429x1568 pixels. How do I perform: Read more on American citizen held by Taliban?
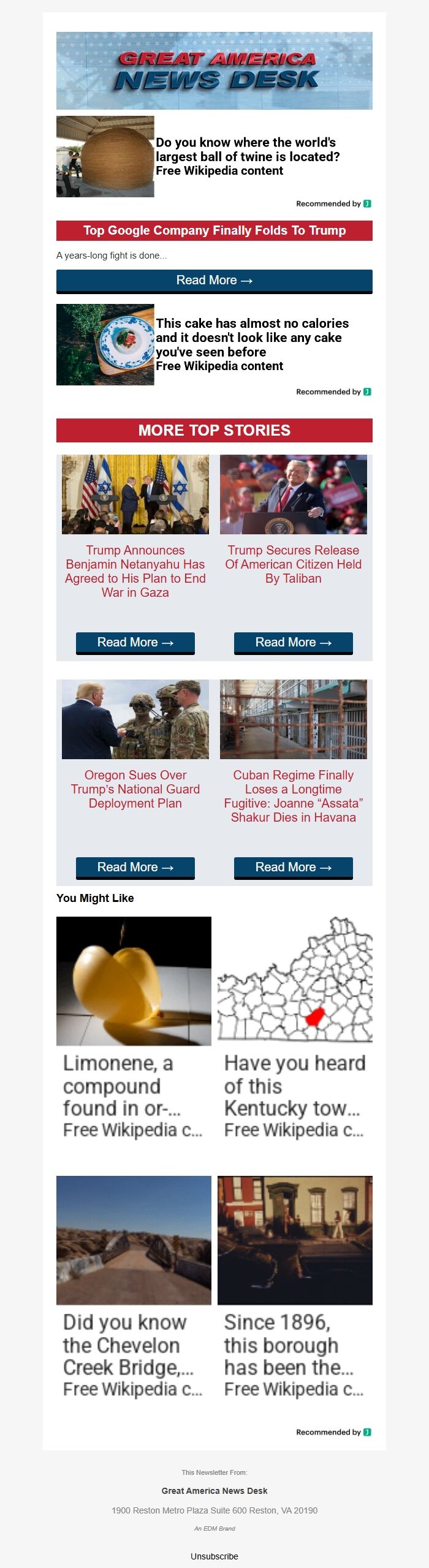point(293,643)
